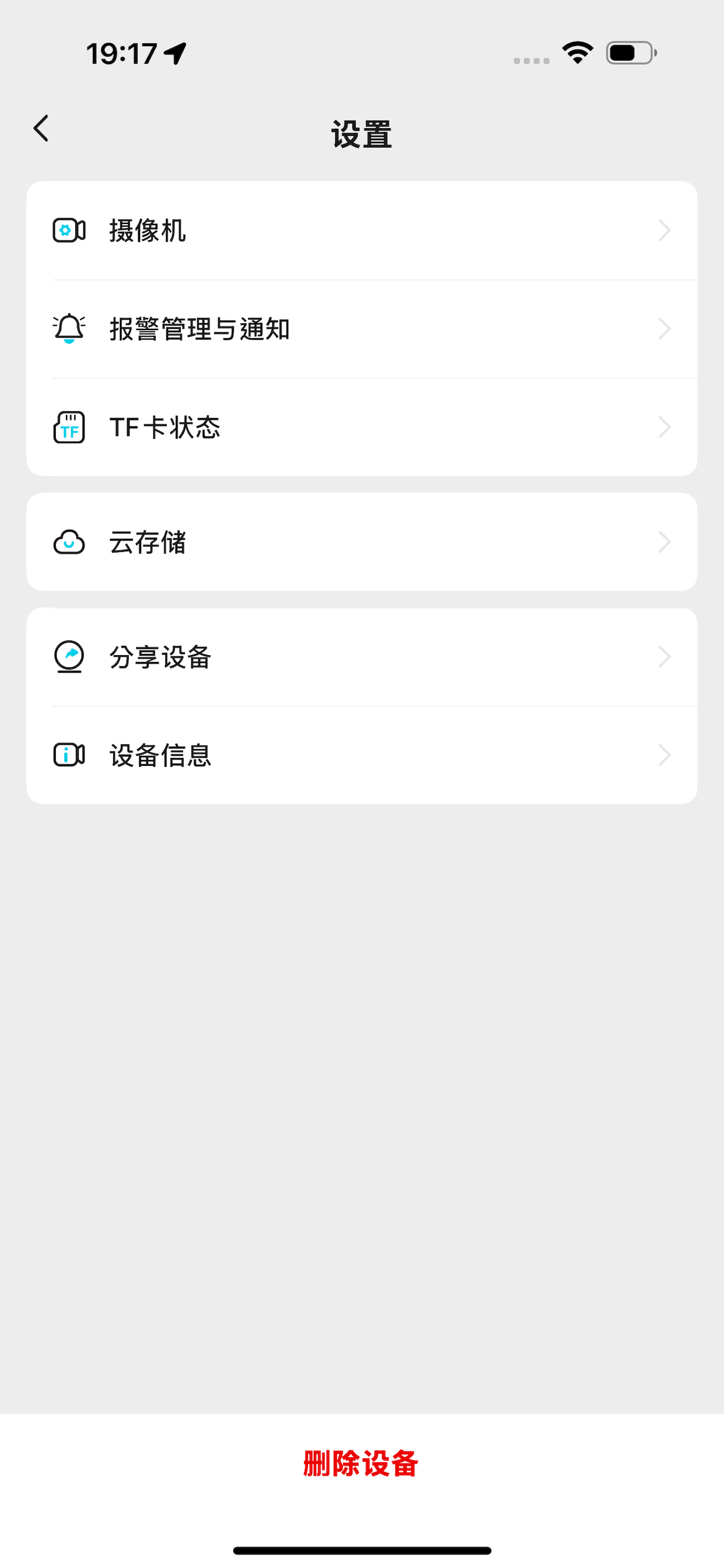The width and height of the screenshot is (724, 1568).
Task: Open the 摄像机 camera settings
Action: pyautogui.click(x=362, y=230)
